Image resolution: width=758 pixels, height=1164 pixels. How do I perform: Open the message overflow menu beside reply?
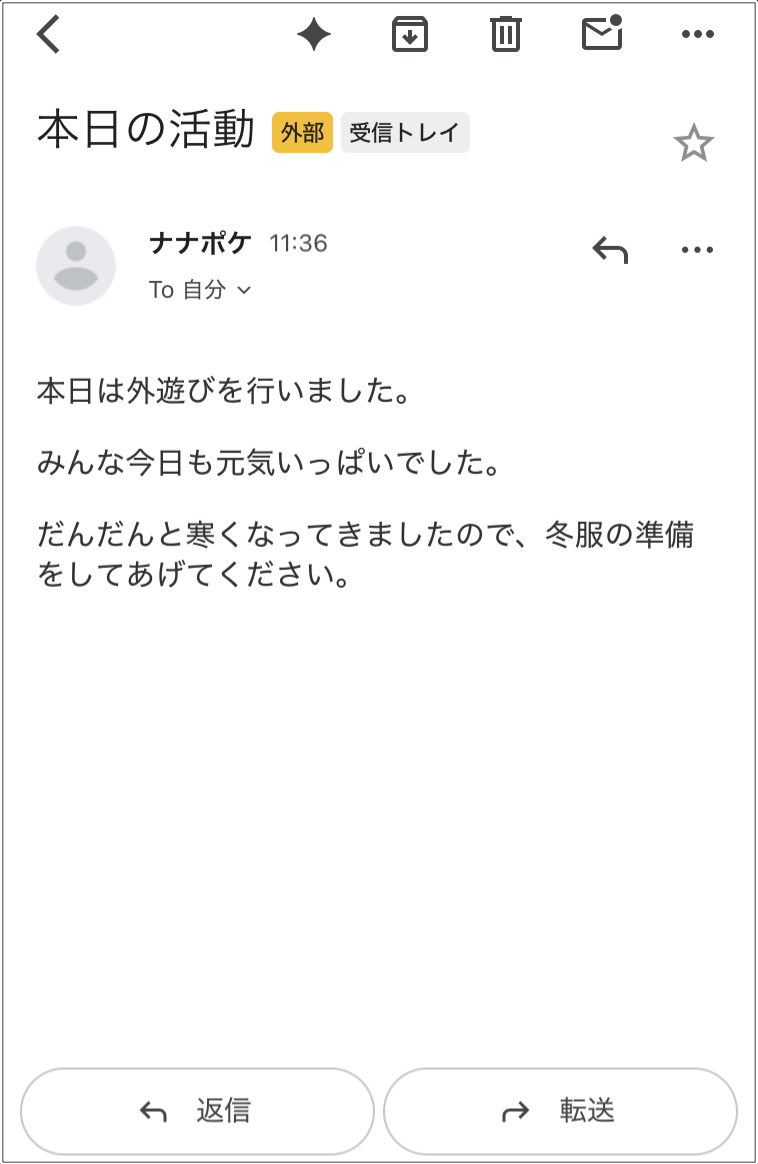[x=697, y=250]
